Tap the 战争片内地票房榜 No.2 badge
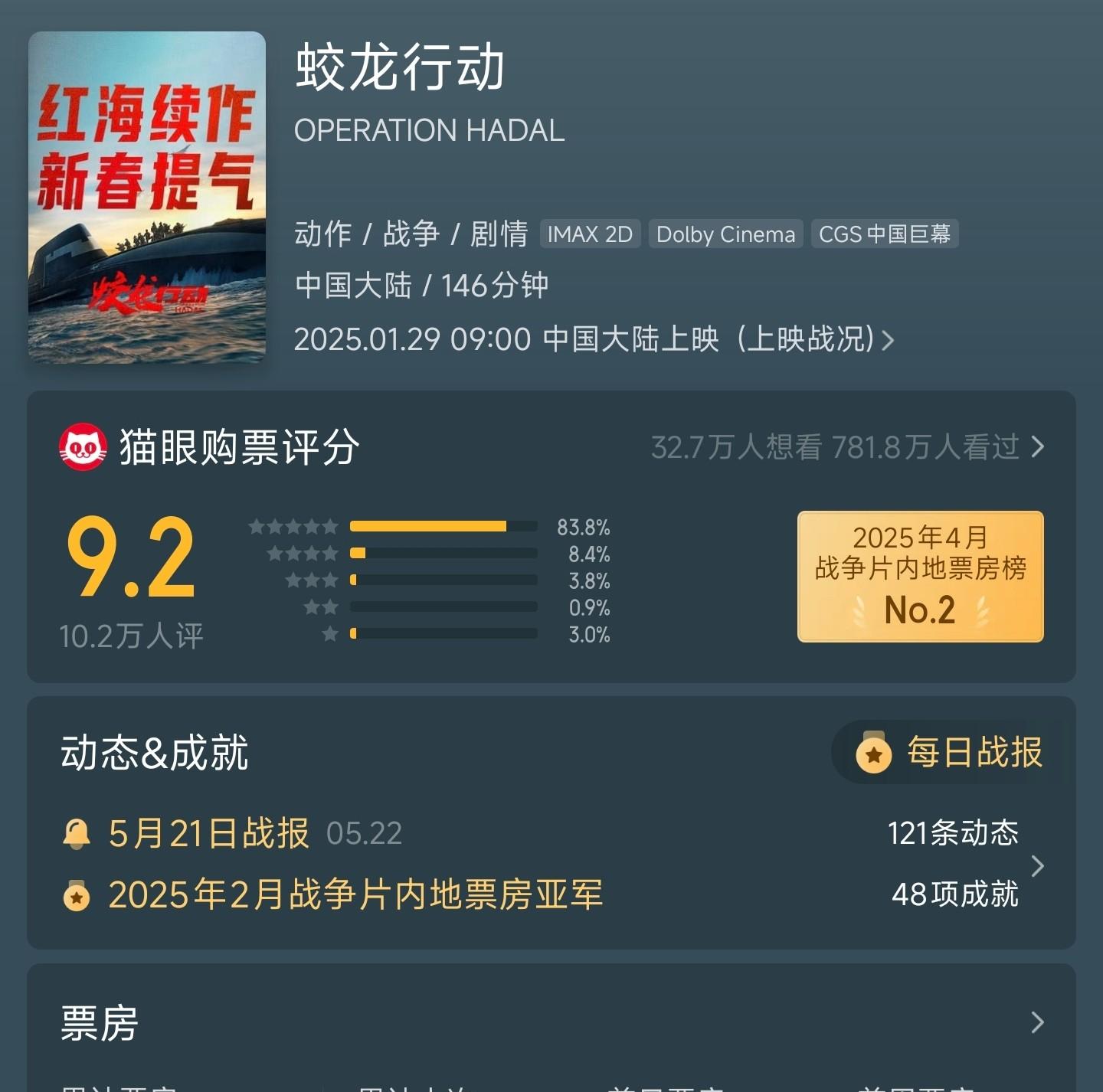The height and width of the screenshot is (1092, 1103). 920,576
